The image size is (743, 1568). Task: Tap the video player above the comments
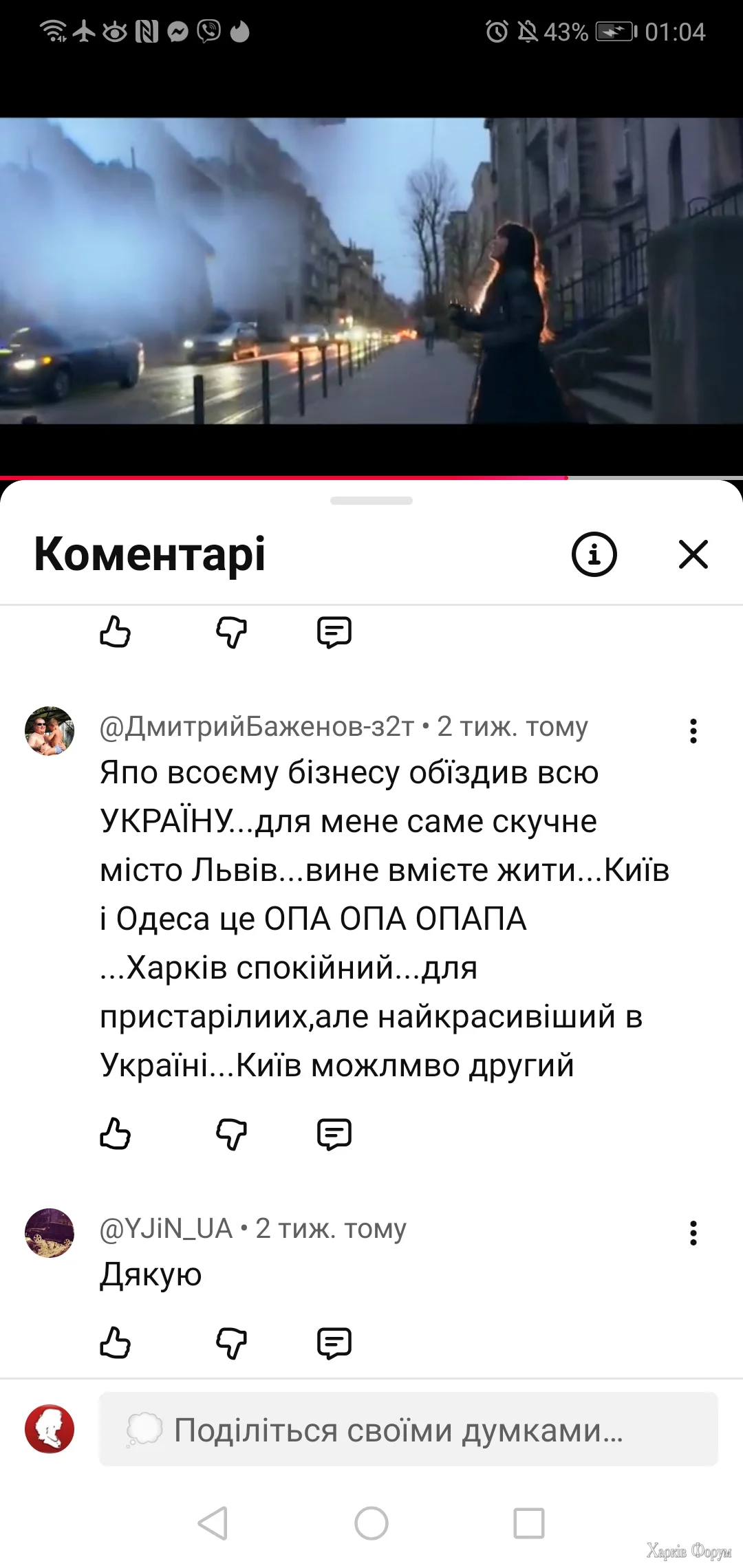(x=371, y=271)
